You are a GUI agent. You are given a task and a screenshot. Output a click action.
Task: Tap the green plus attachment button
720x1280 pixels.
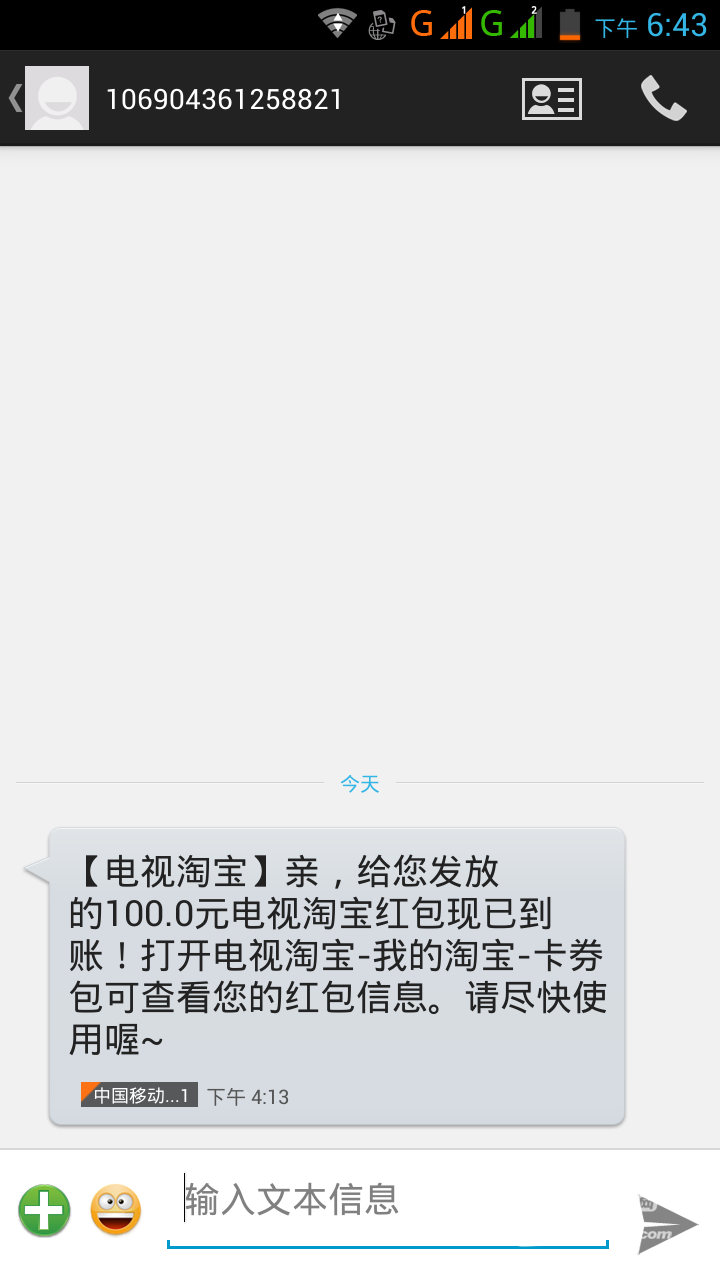pos(45,1210)
